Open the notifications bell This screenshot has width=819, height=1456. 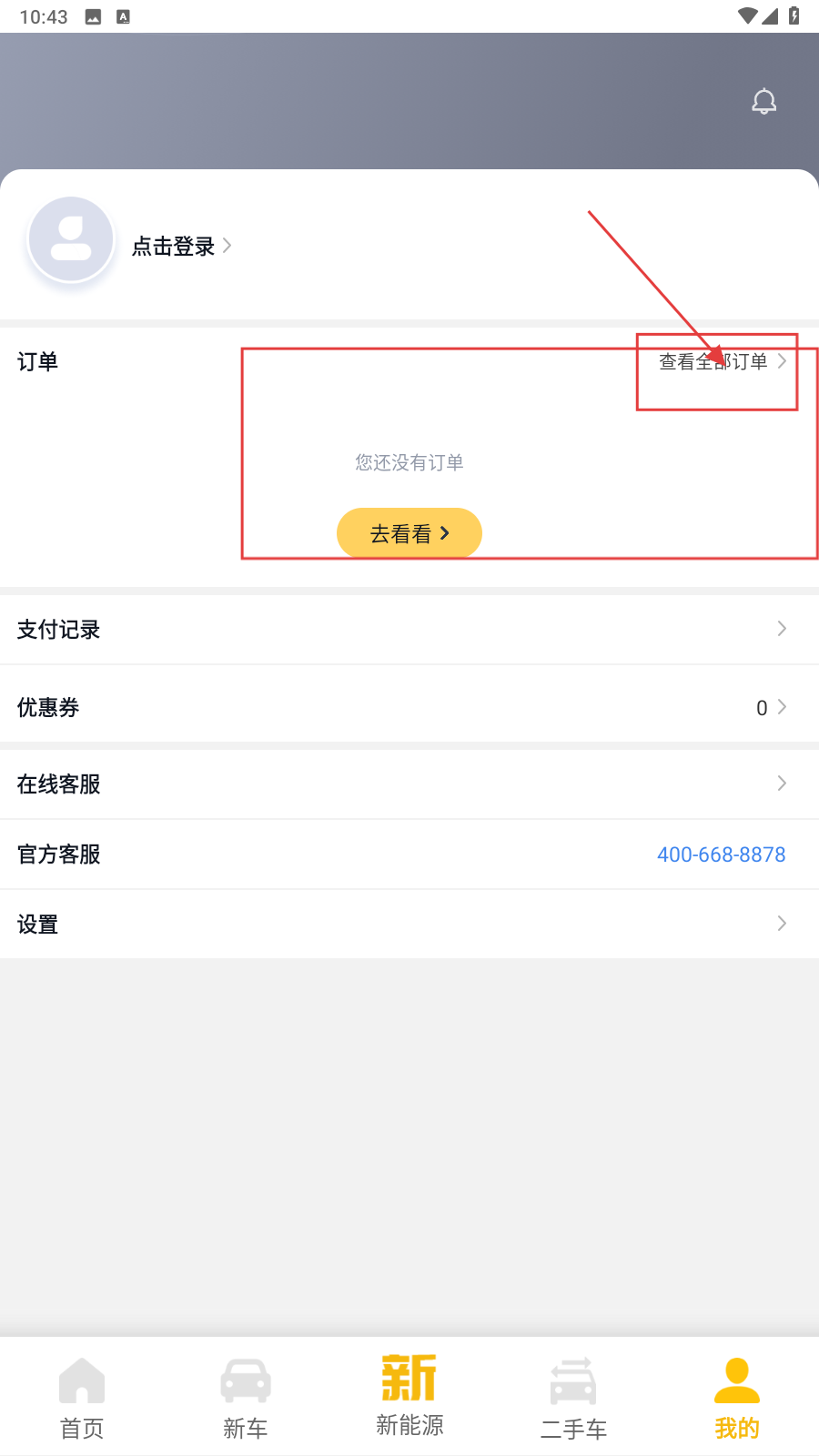pos(763,101)
